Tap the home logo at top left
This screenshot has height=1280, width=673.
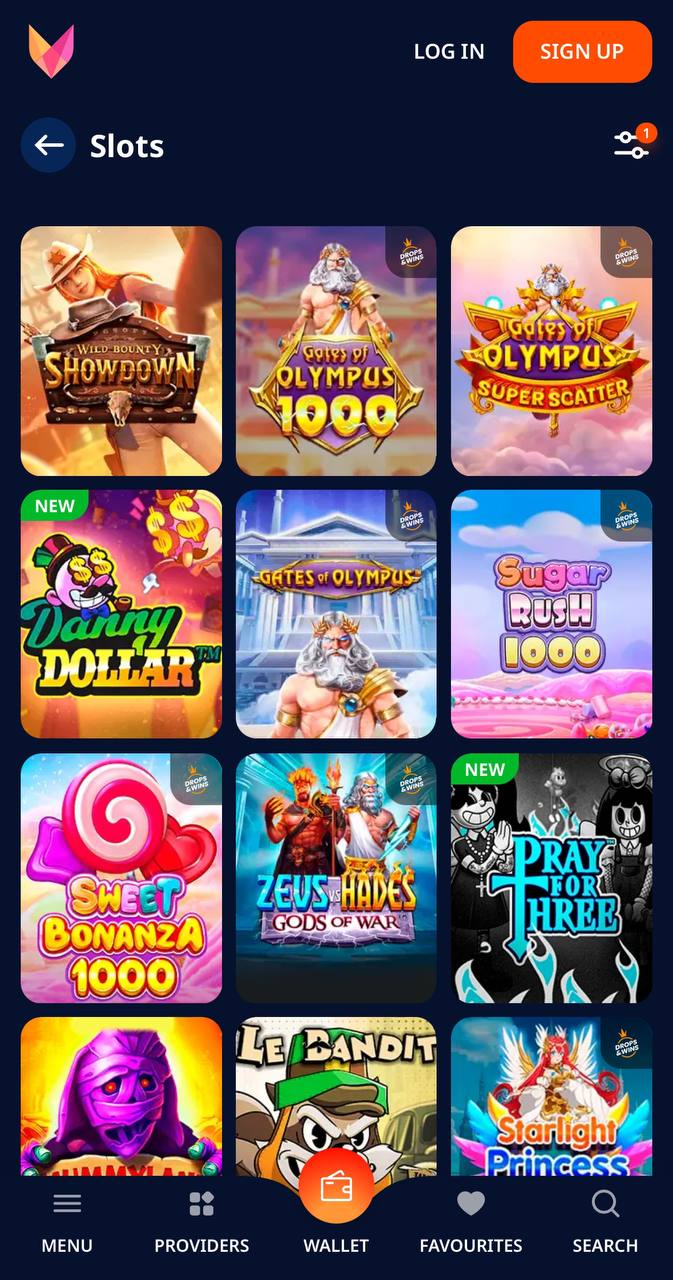[x=51, y=51]
